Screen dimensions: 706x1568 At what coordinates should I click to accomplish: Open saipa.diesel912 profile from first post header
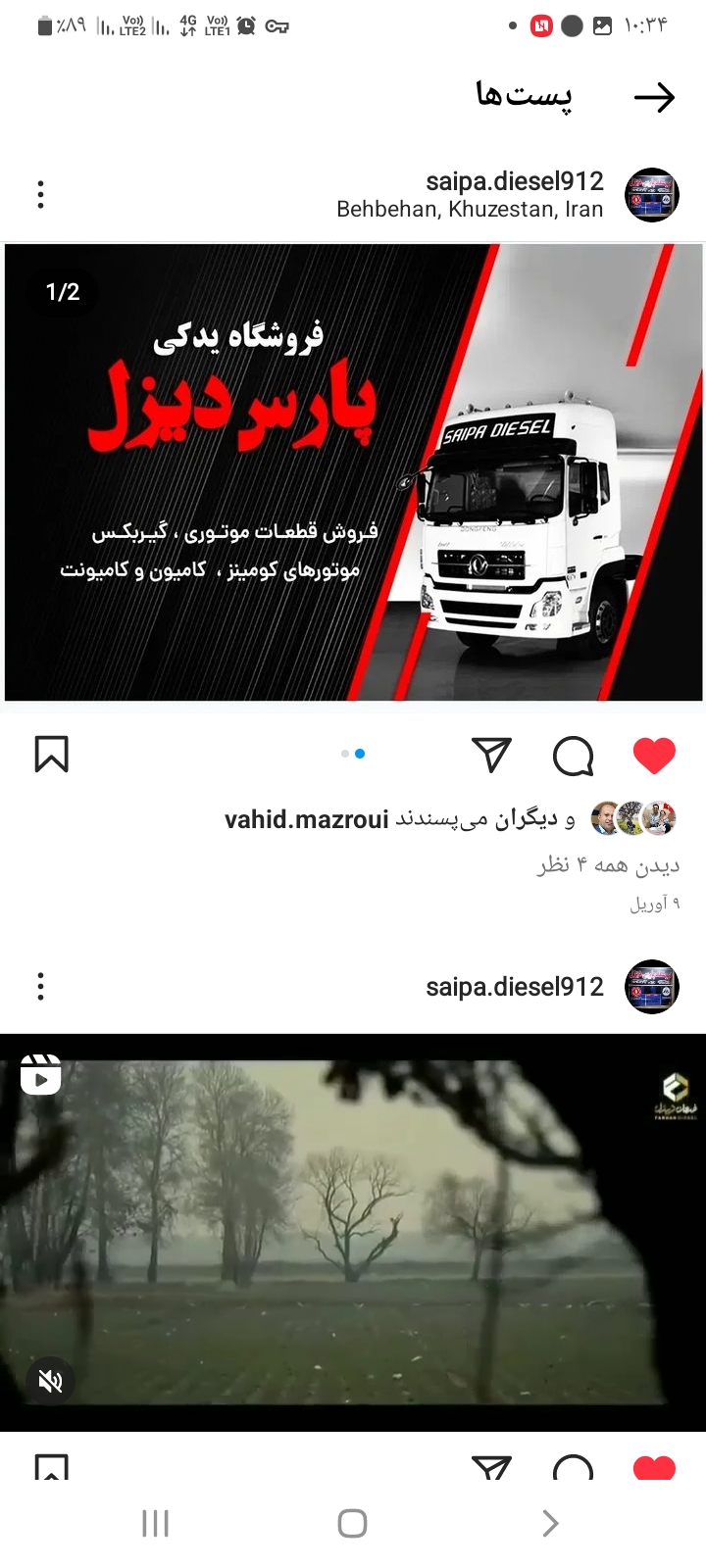click(x=514, y=181)
